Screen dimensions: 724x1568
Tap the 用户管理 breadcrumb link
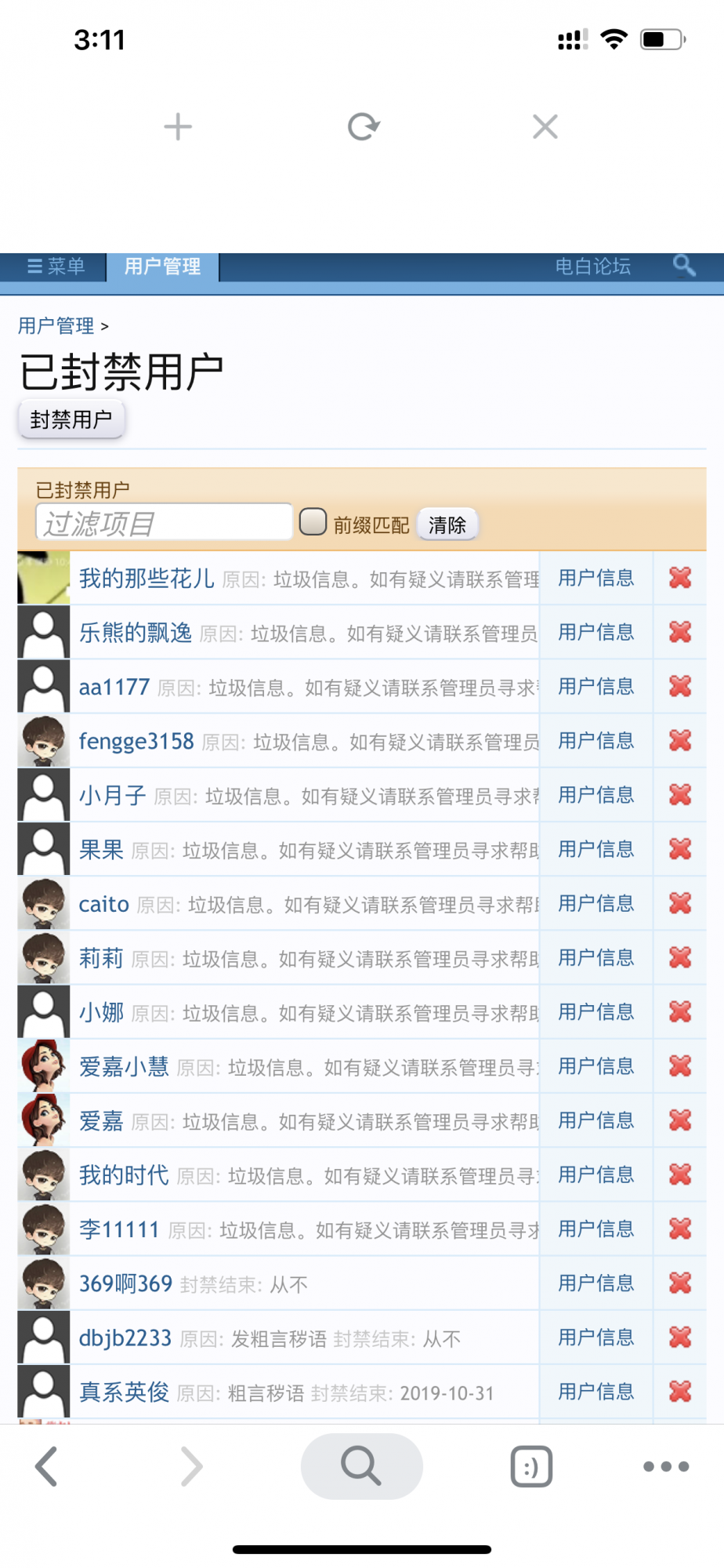point(56,325)
